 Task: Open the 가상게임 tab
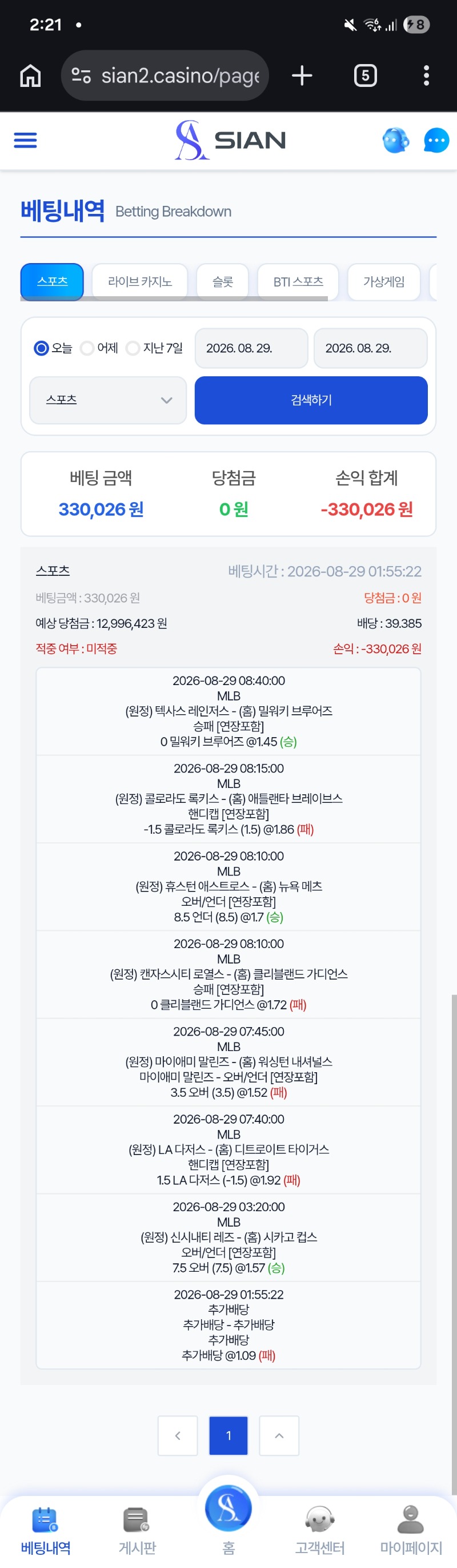tap(383, 282)
